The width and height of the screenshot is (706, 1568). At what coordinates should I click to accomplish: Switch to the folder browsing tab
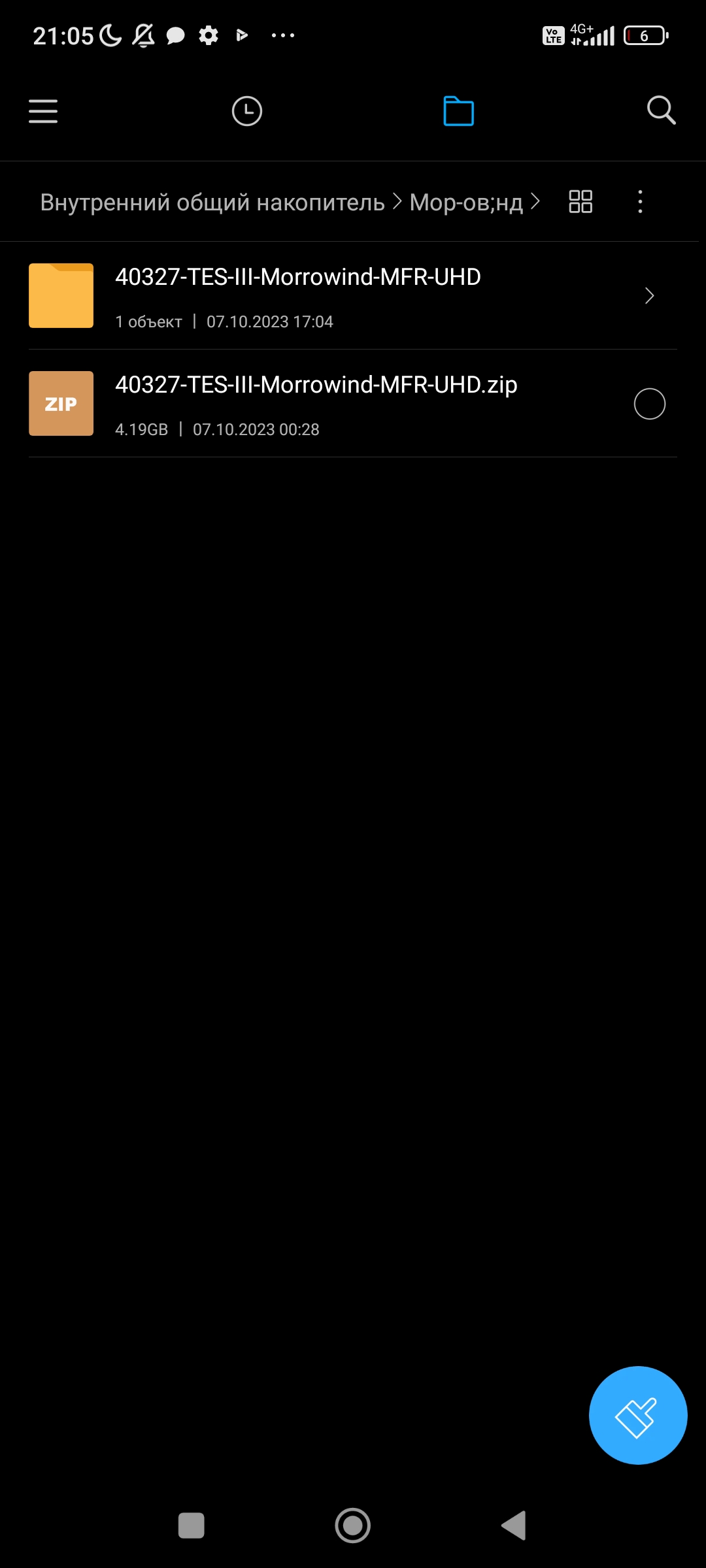[459, 111]
